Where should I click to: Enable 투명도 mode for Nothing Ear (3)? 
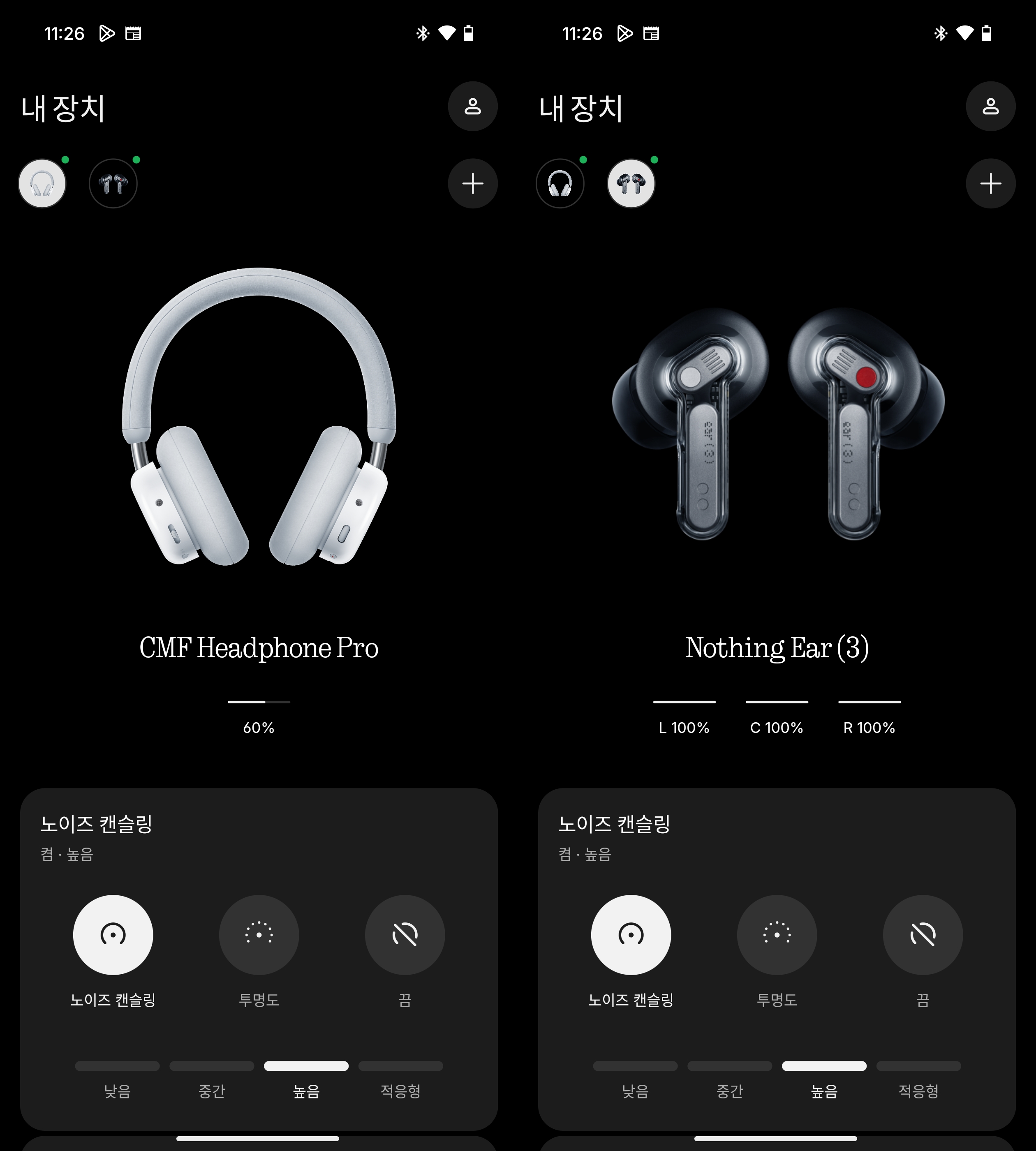[777, 935]
